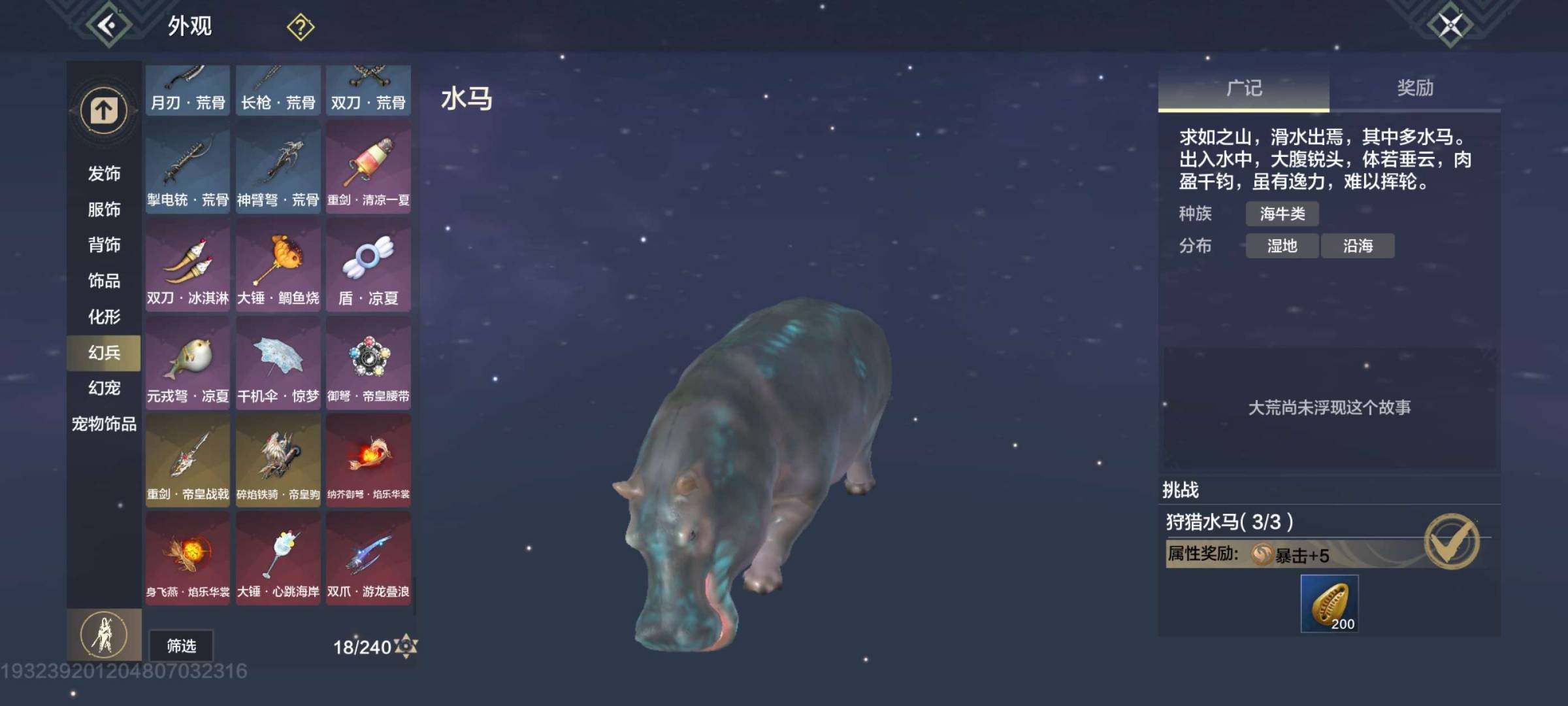Open the help question mark icon
This screenshot has height=706, width=1568.
tap(301, 27)
